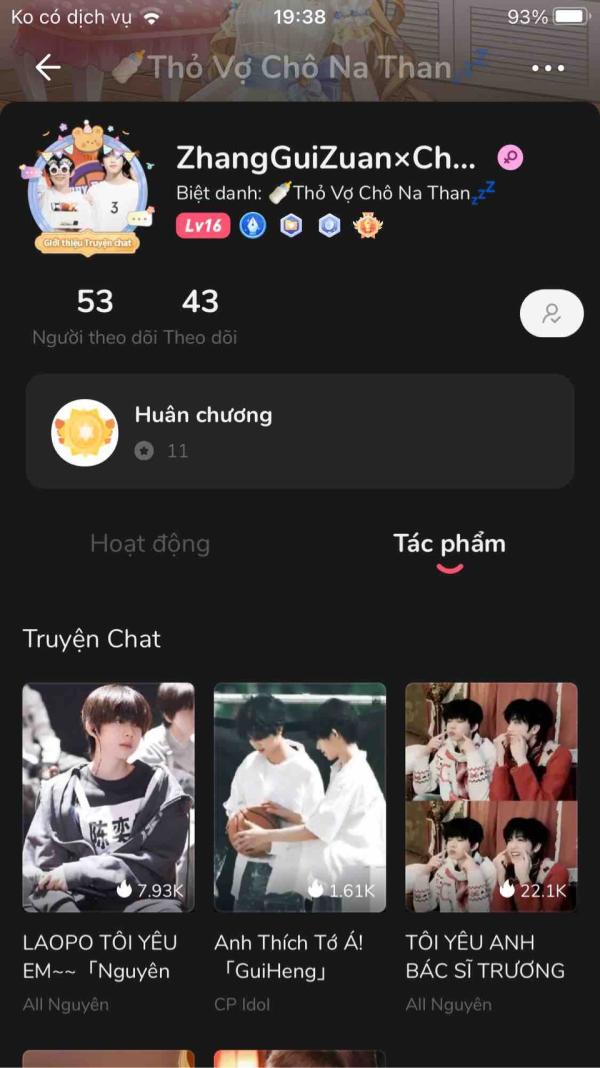Open the three-dot overflow menu

point(548,68)
